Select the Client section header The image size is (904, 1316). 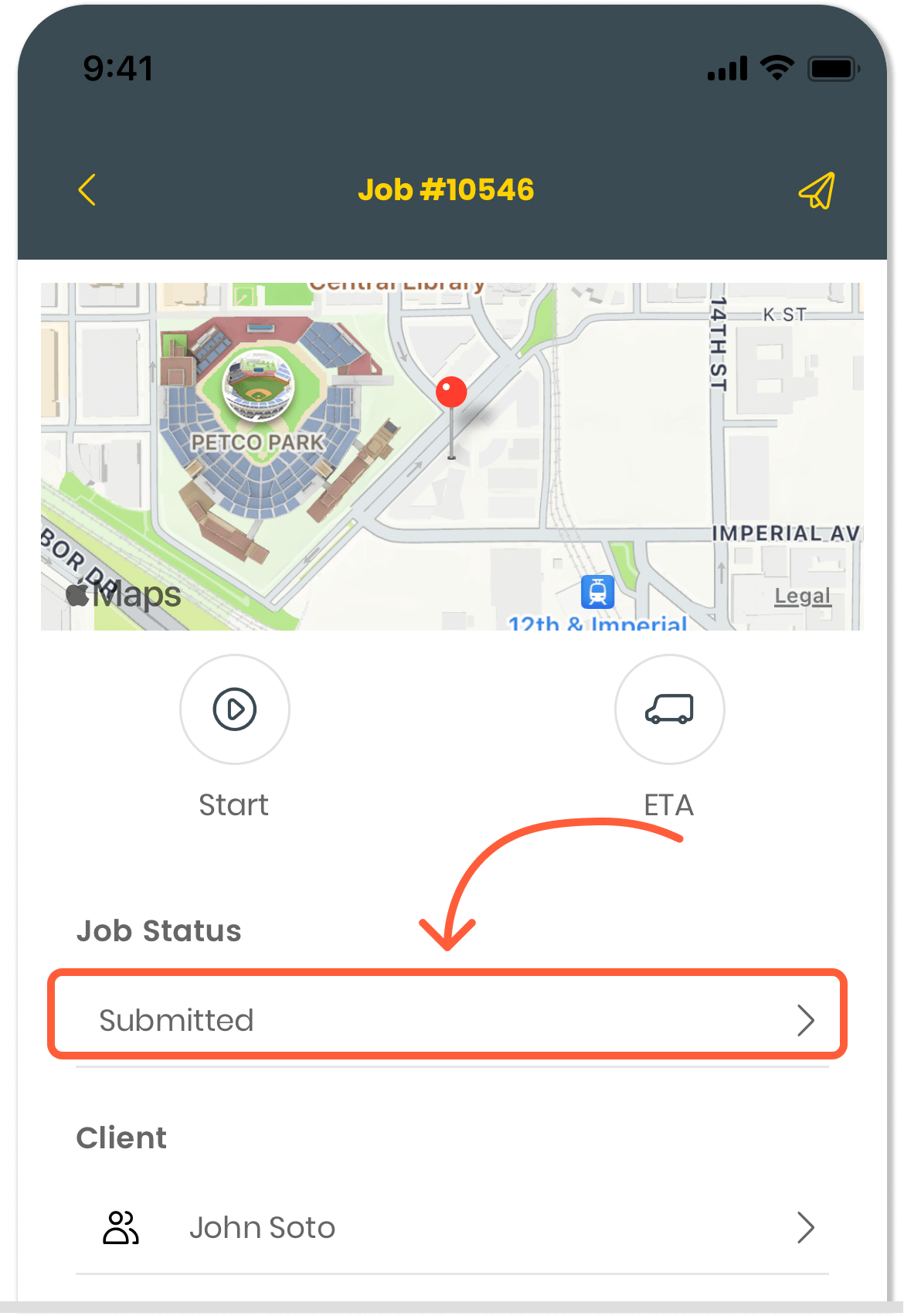pyautogui.click(x=121, y=1137)
